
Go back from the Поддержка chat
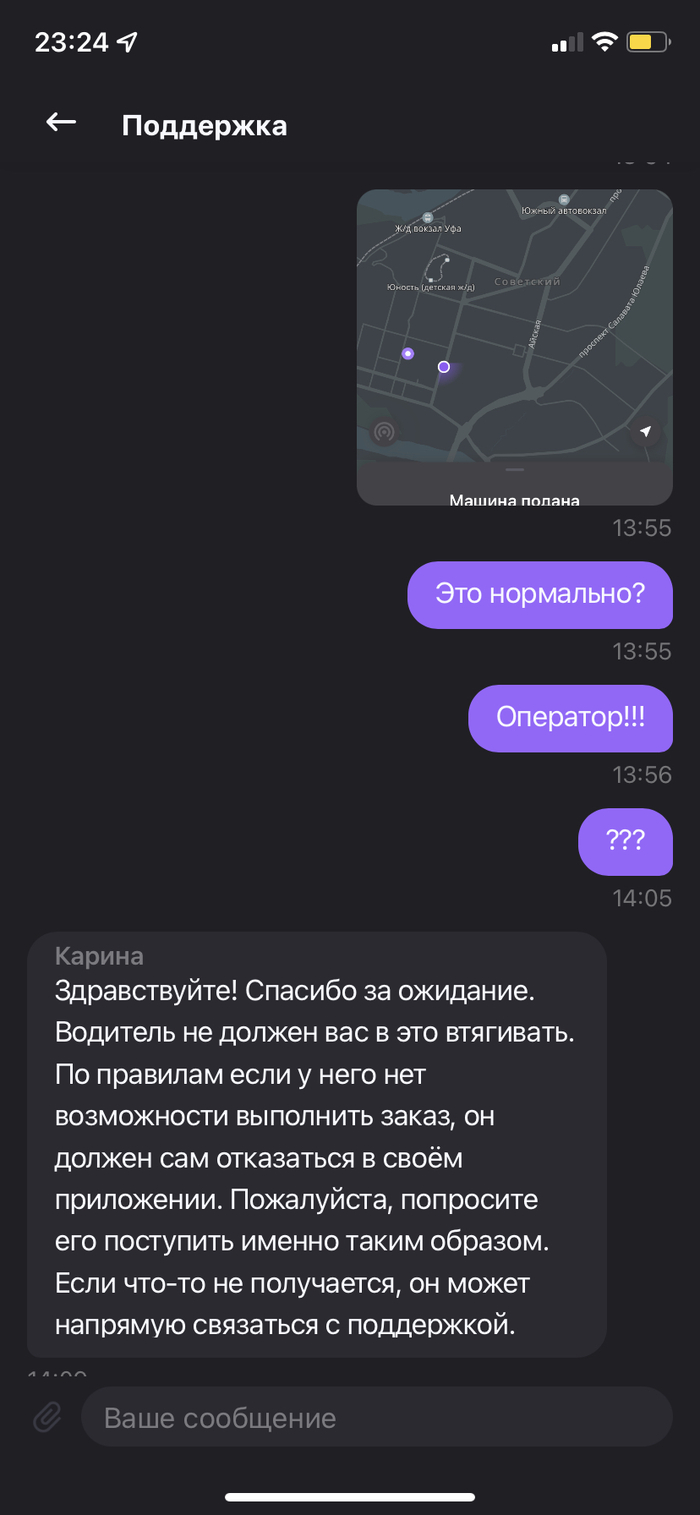(61, 123)
